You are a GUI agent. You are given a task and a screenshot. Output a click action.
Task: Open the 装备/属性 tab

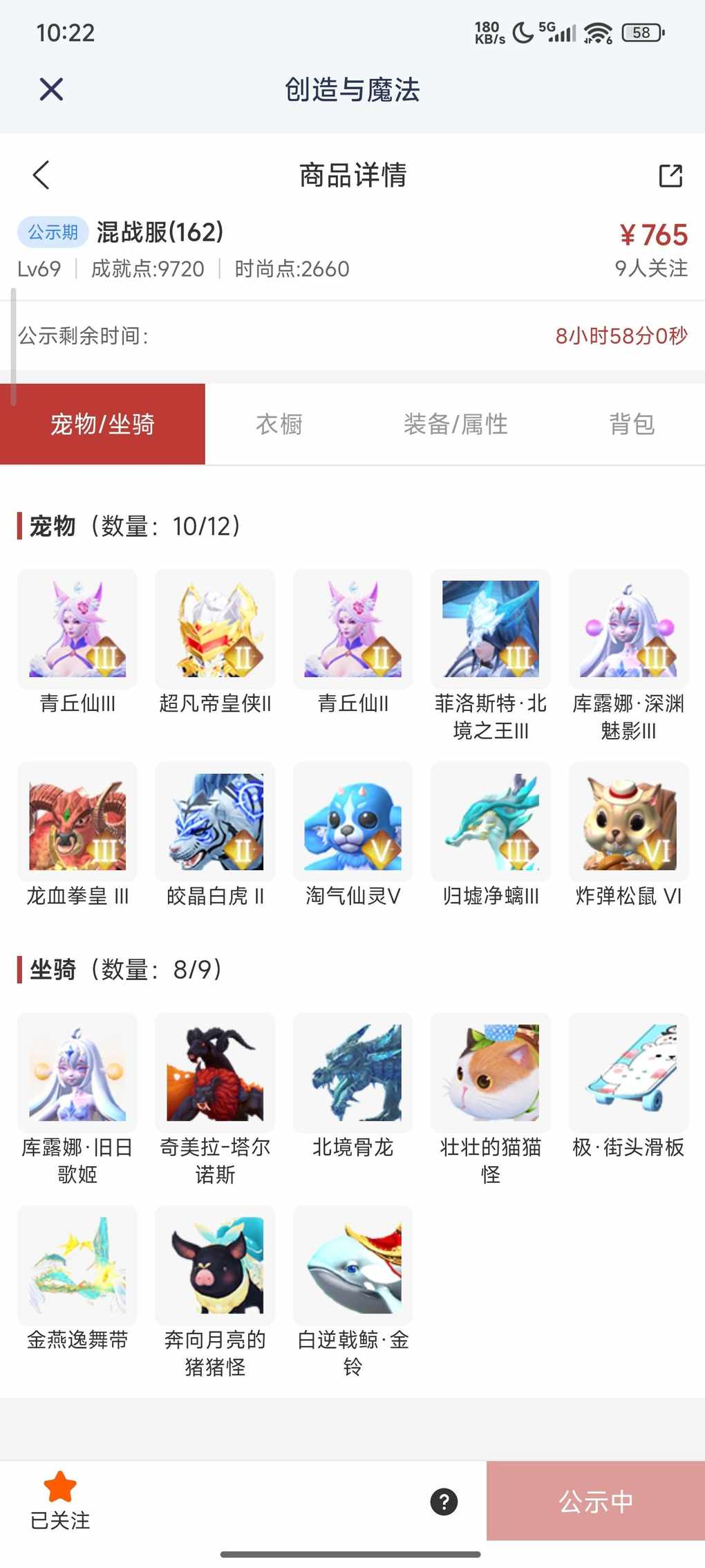pyautogui.click(x=455, y=424)
